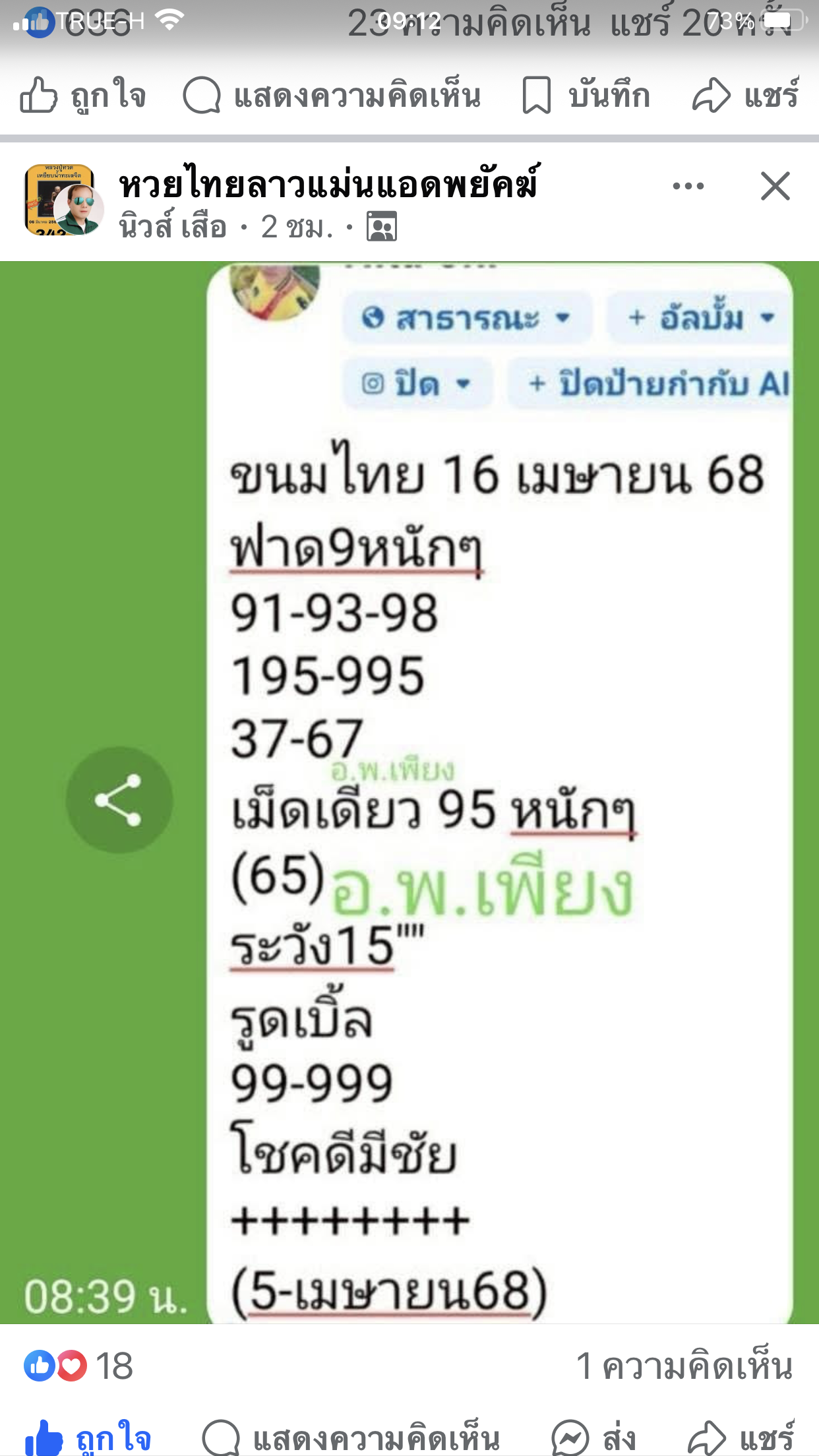This screenshot has height=1456, width=819.
Task: Tap แชร์ on the previous post above
Action: (x=746, y=96)
